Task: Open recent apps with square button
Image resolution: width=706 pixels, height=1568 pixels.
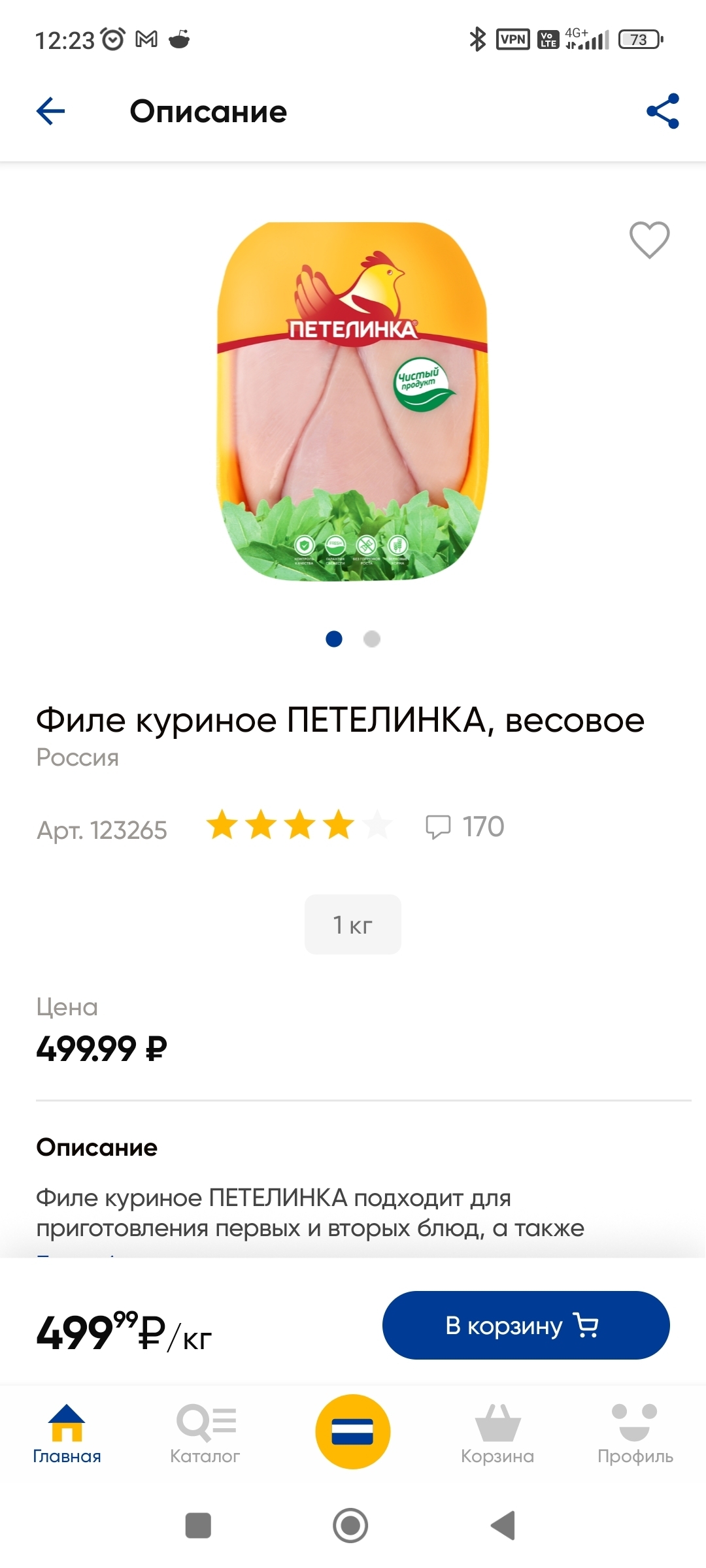Action: point(198,1526)
